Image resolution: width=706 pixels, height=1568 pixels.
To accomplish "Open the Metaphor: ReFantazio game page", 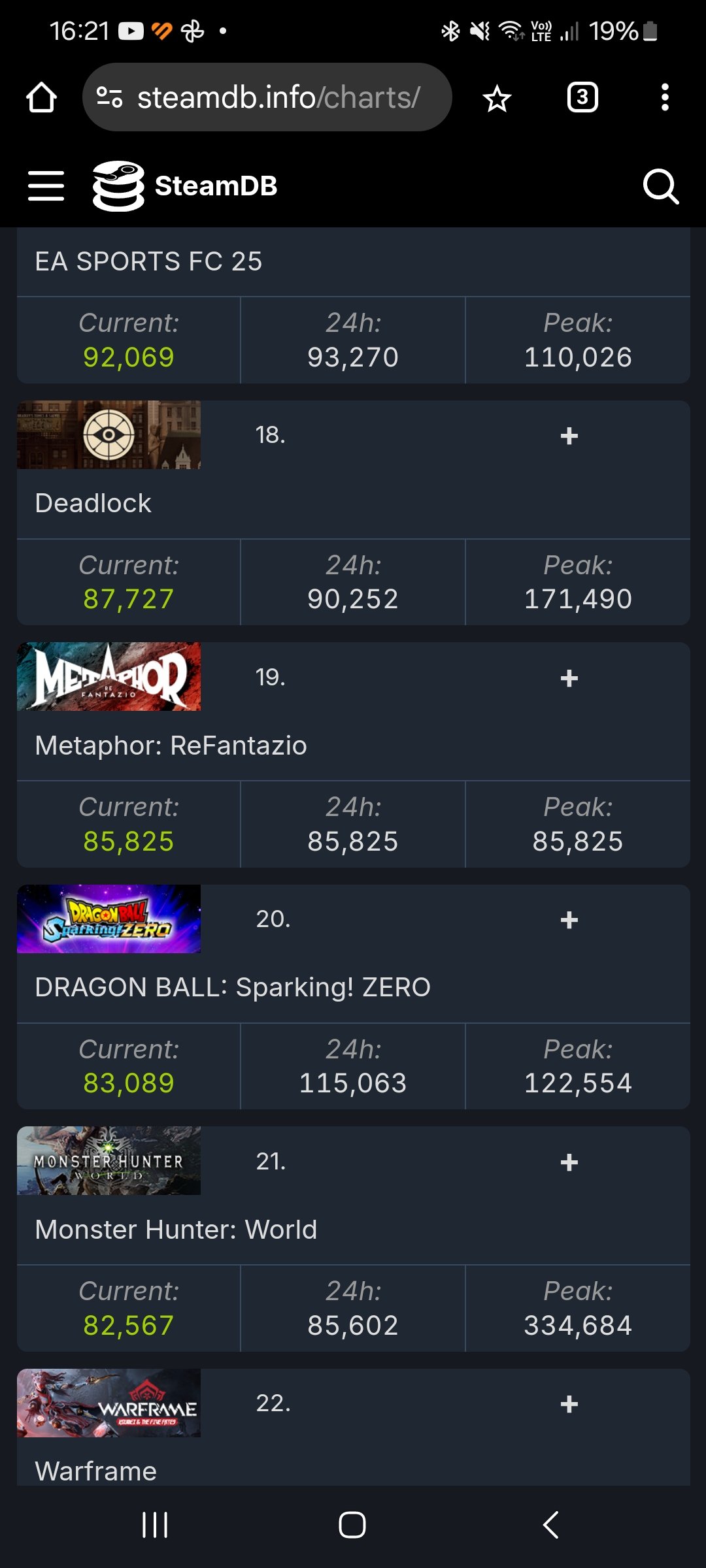I will tap(171, 745).
